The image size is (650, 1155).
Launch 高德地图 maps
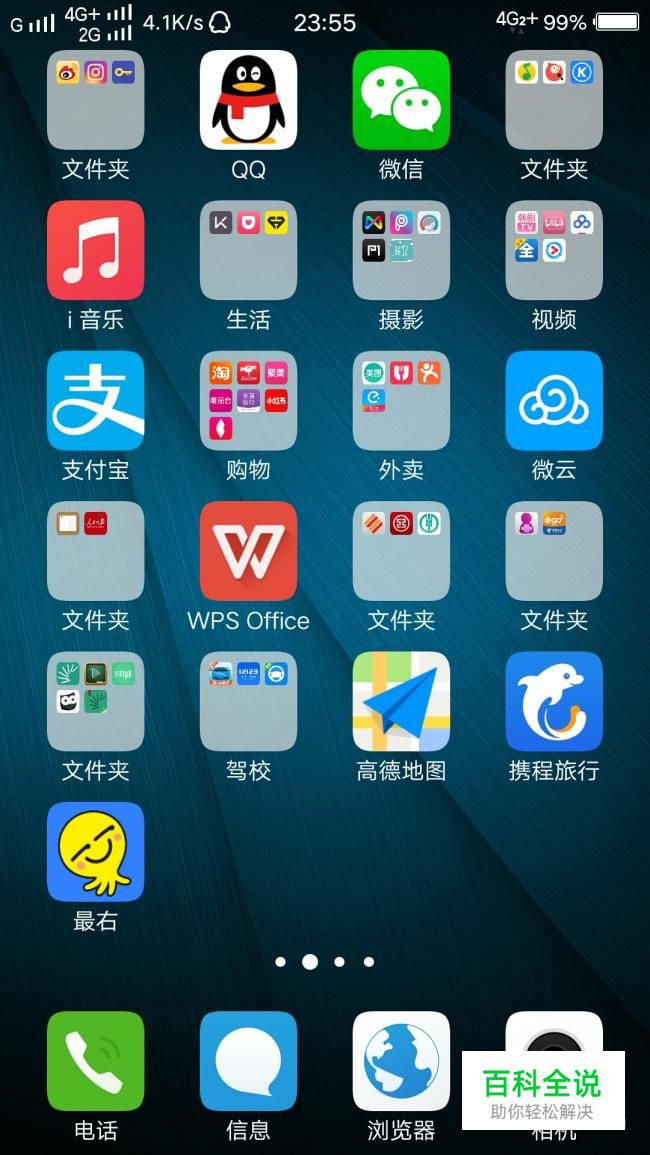pos(401,701)
